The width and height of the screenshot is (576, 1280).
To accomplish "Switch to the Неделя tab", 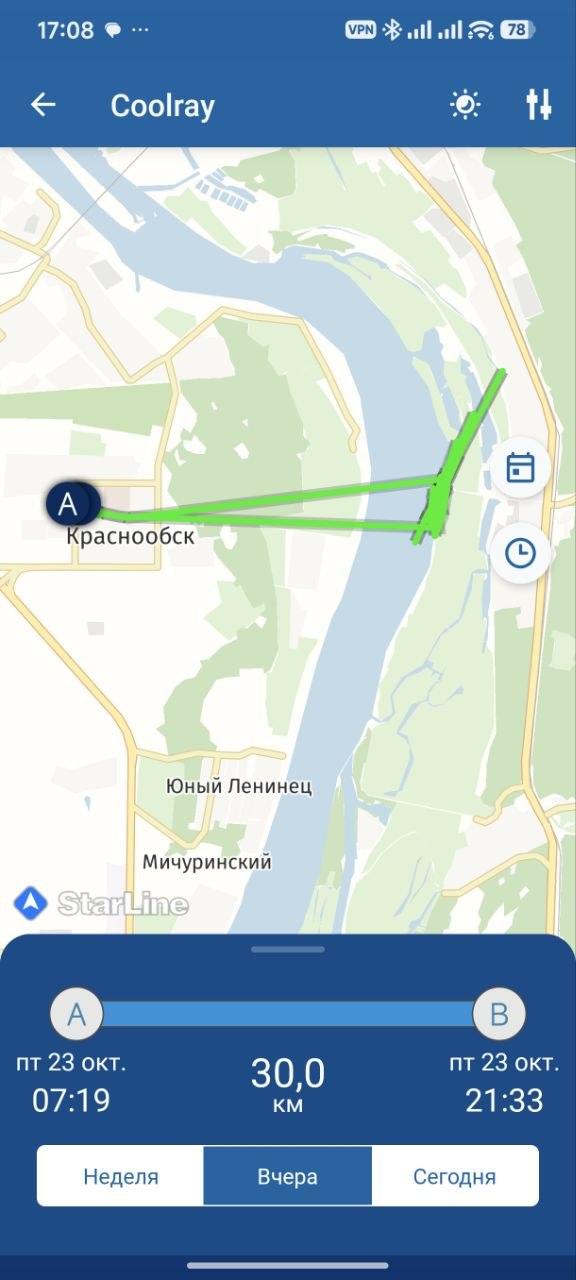I will pos(121,1176).
